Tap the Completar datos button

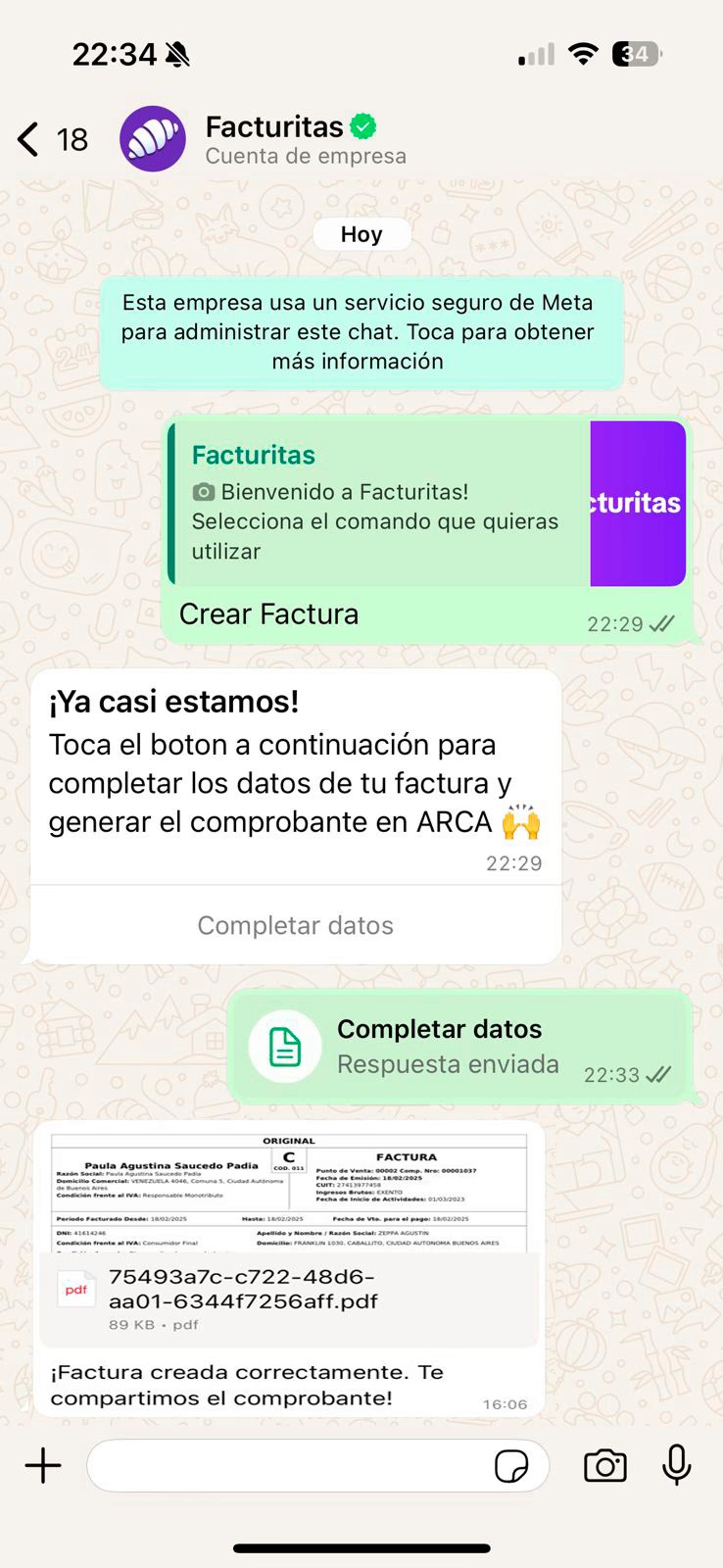(x=296, y=925)
